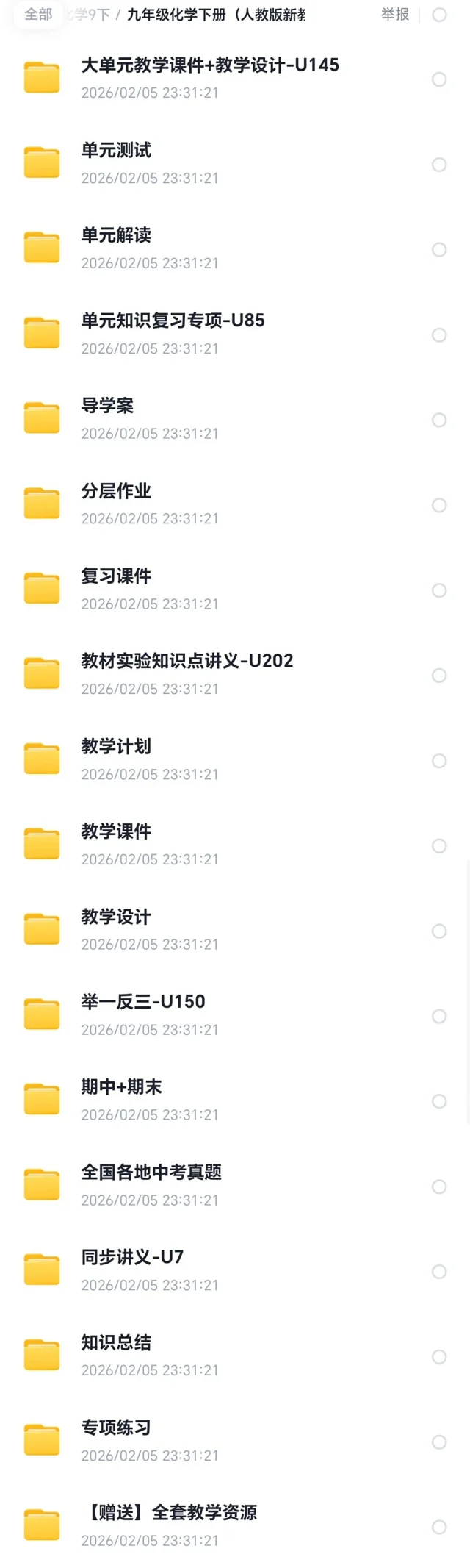Open the 【赠送】全套教学资源 folder
470x1568 pixels.
[169, 1512]
